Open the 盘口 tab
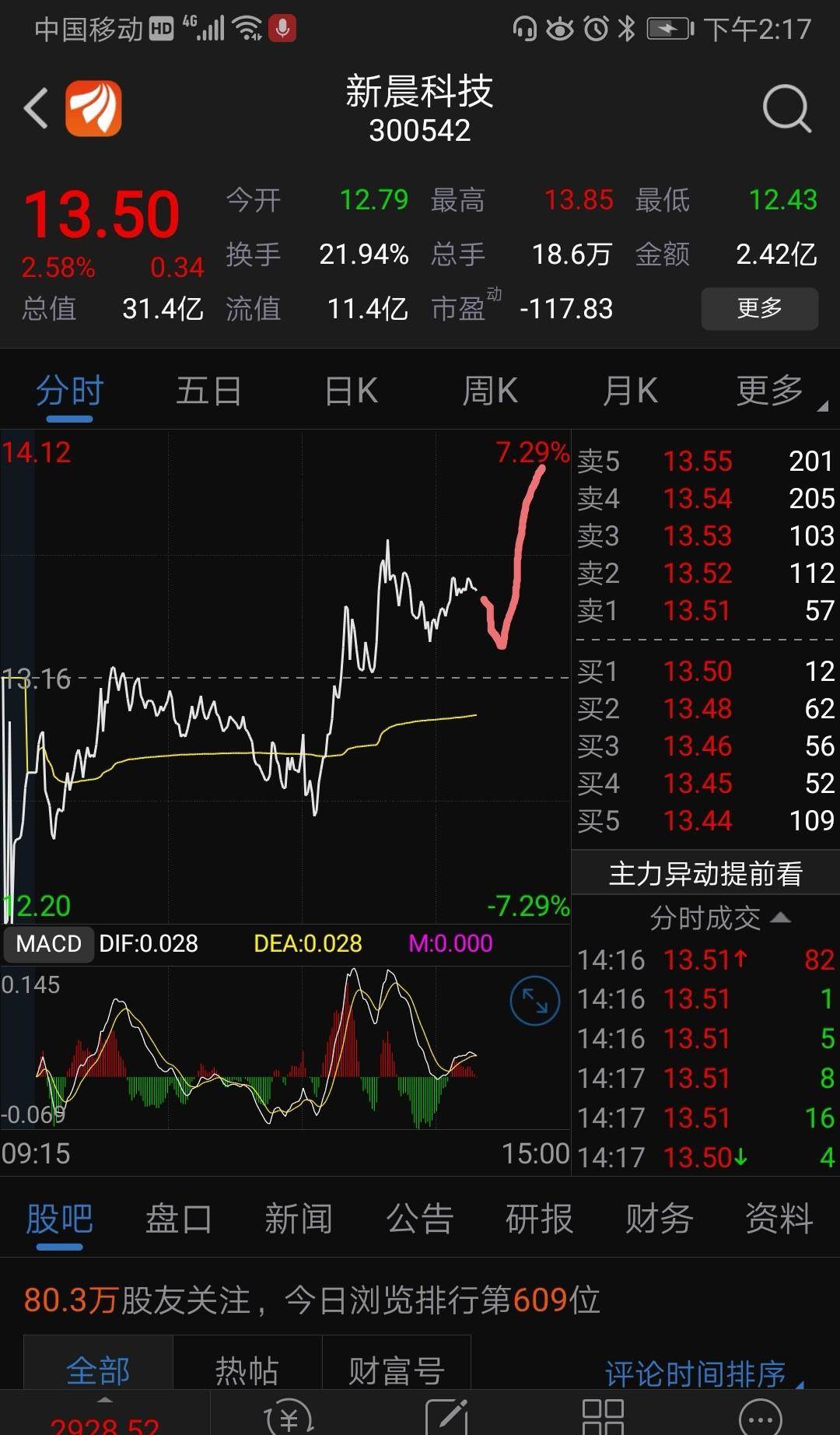Image resolution: width=840 pixels, height=1435 pixels. point(179,1219)
